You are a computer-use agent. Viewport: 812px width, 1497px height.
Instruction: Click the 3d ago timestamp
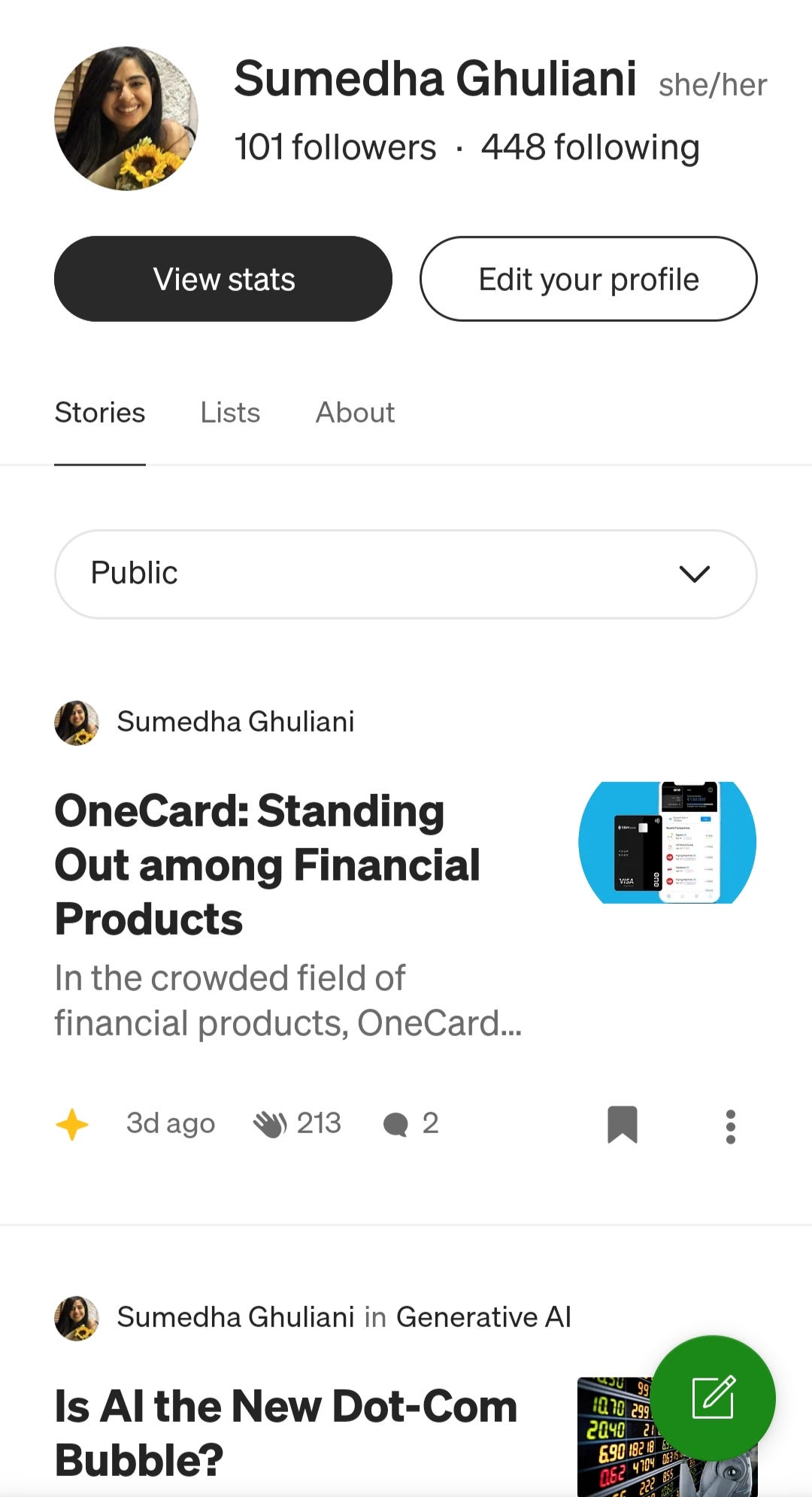click(170, 1123)
